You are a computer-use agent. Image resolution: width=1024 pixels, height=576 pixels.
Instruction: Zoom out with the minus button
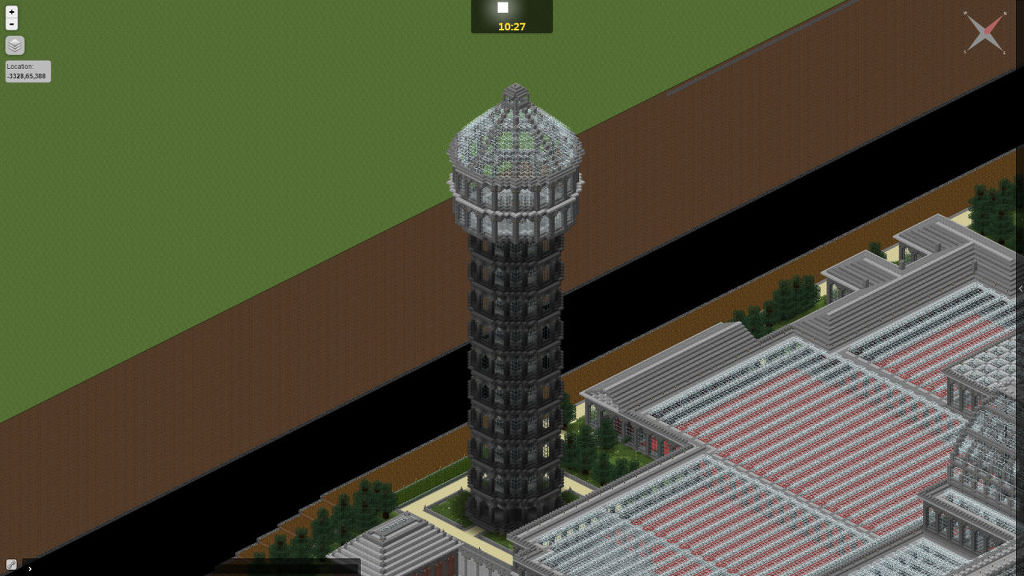tap(11, 24)
